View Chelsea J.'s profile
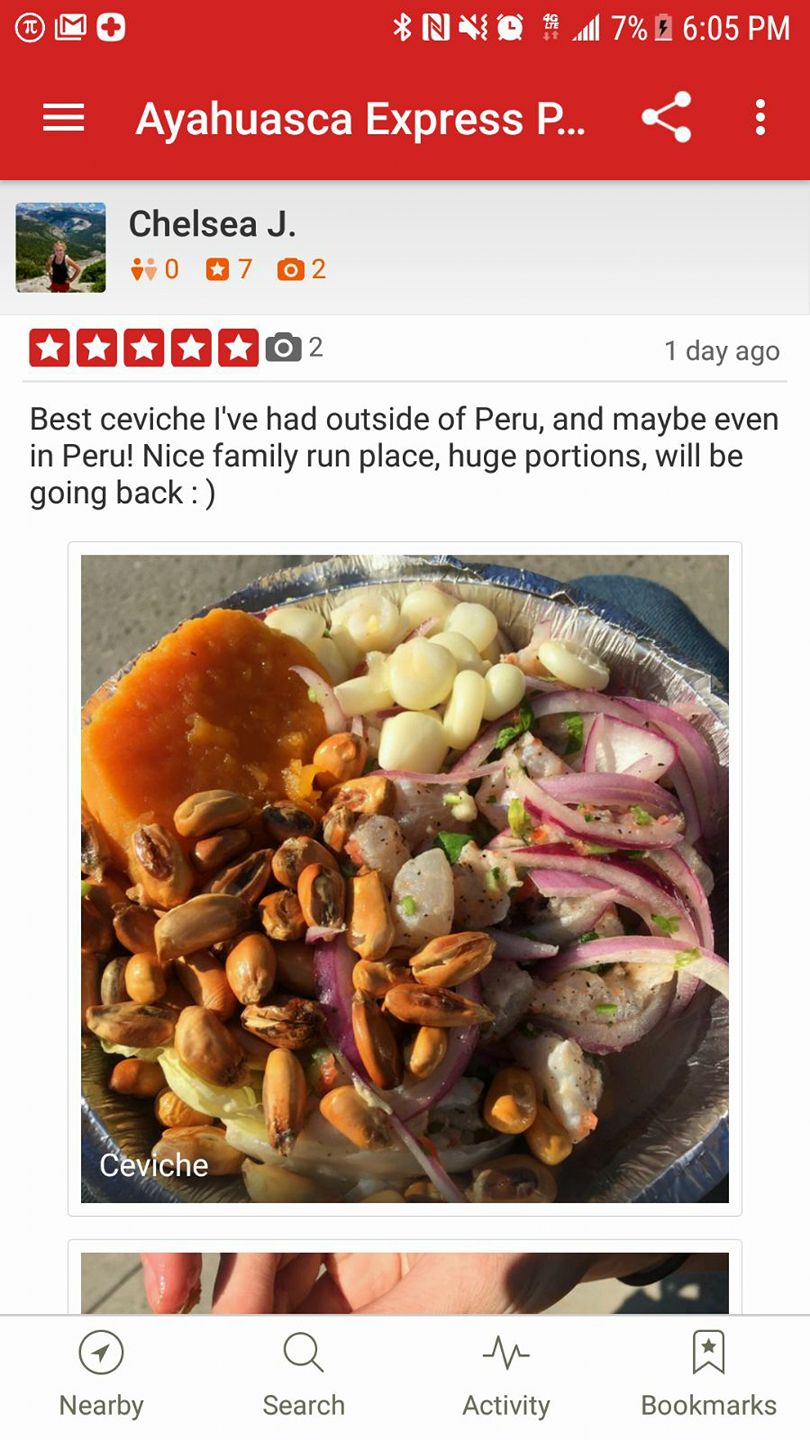The width and height of the screenshot is (810, 1440). coord(61,247)
